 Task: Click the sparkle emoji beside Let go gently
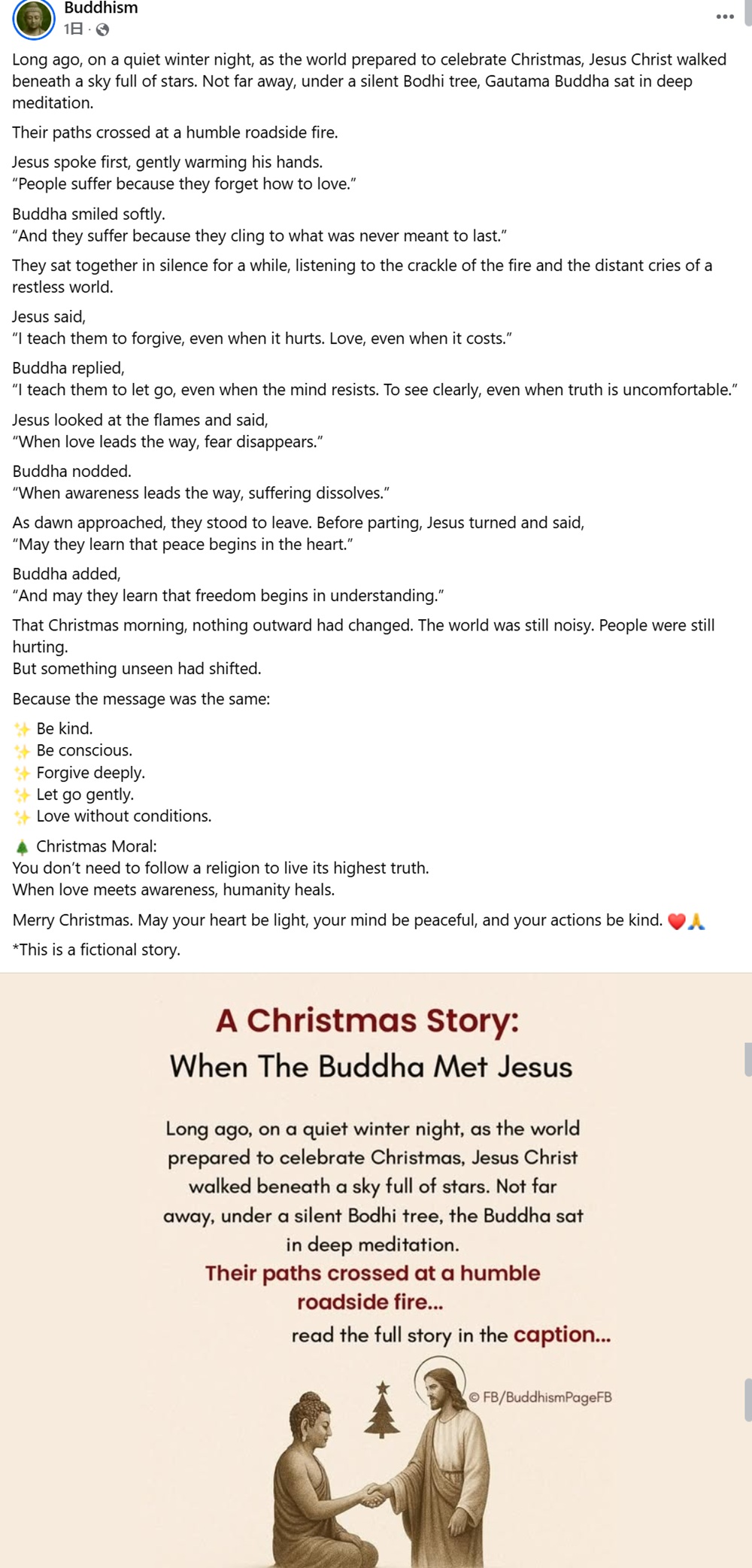coord(21,794)
